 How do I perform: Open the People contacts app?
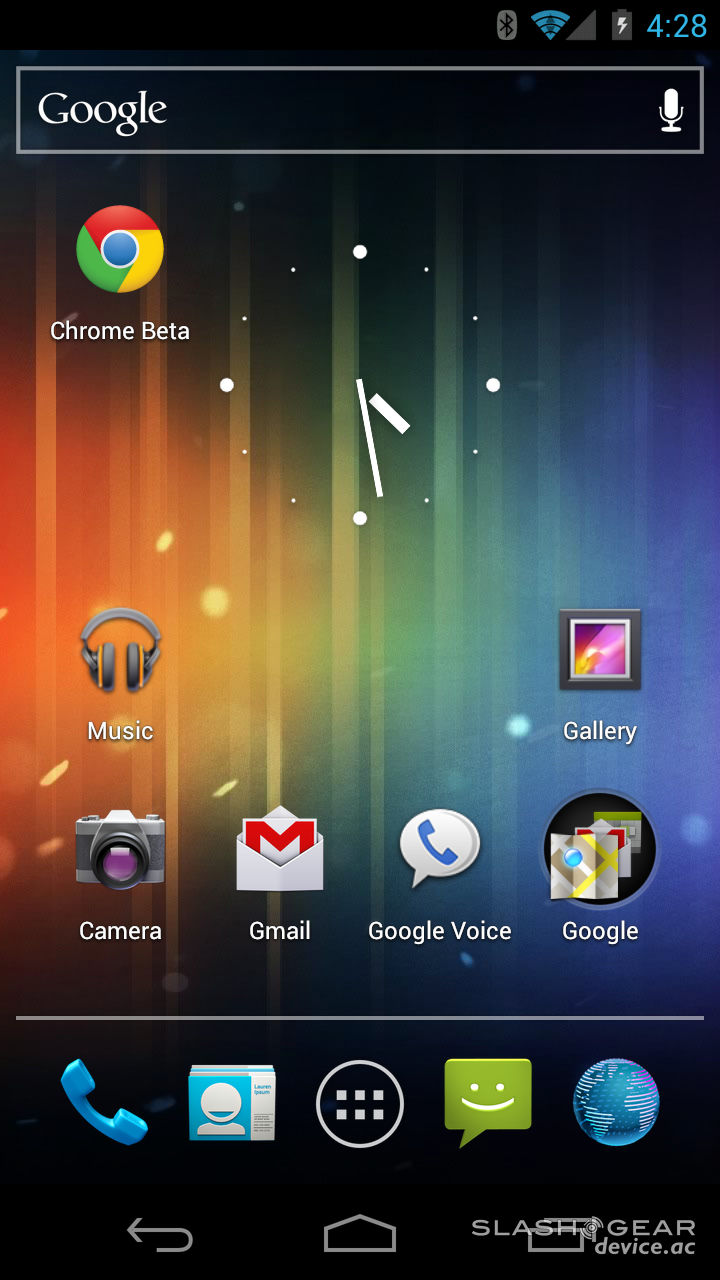[x=232, y=1103]
